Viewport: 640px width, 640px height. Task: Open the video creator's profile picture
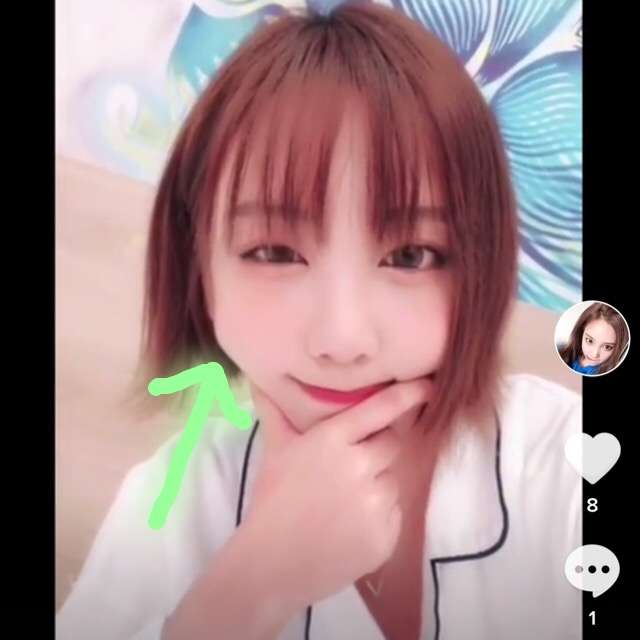tap(592, 337)
